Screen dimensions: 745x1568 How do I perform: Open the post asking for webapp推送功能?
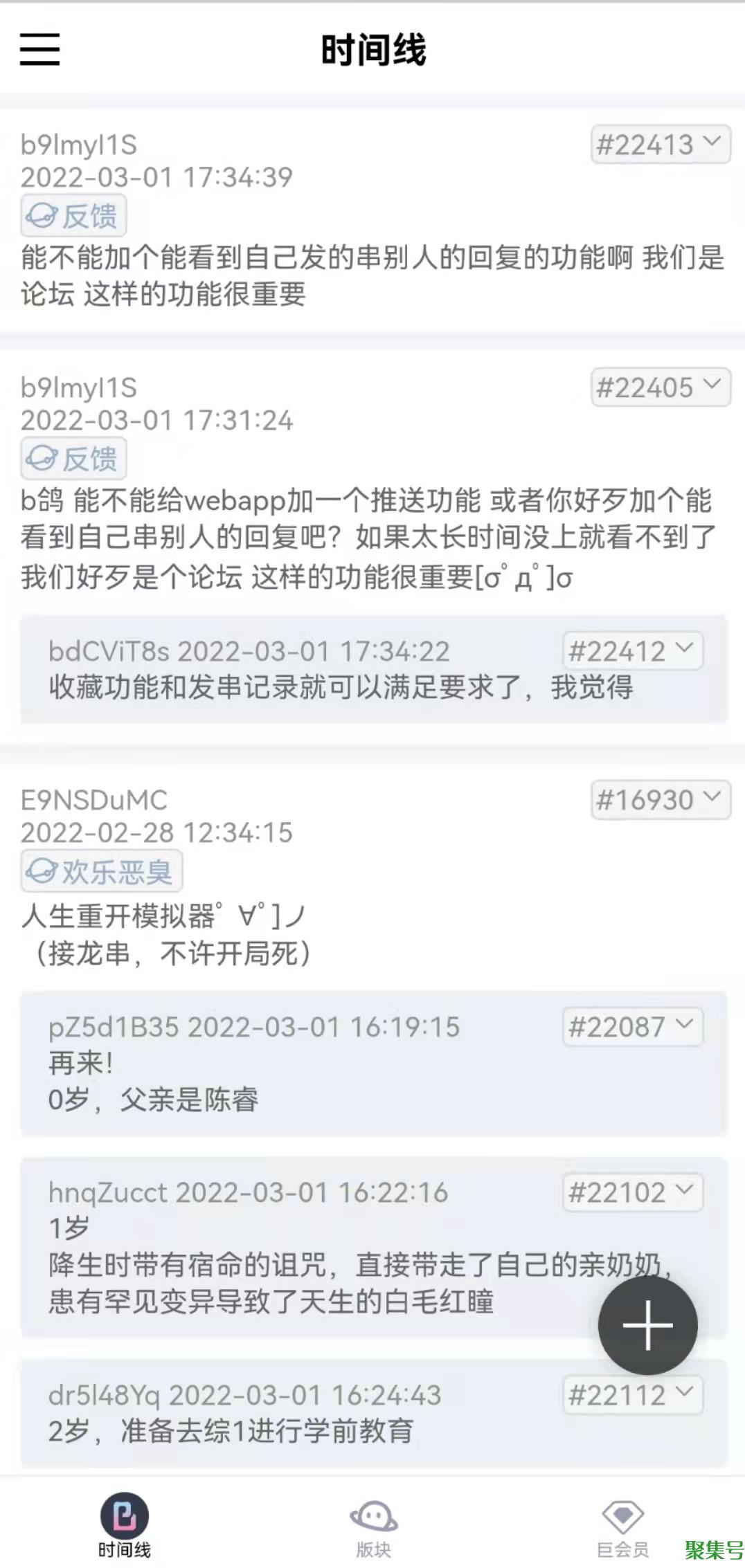[367, 538]
